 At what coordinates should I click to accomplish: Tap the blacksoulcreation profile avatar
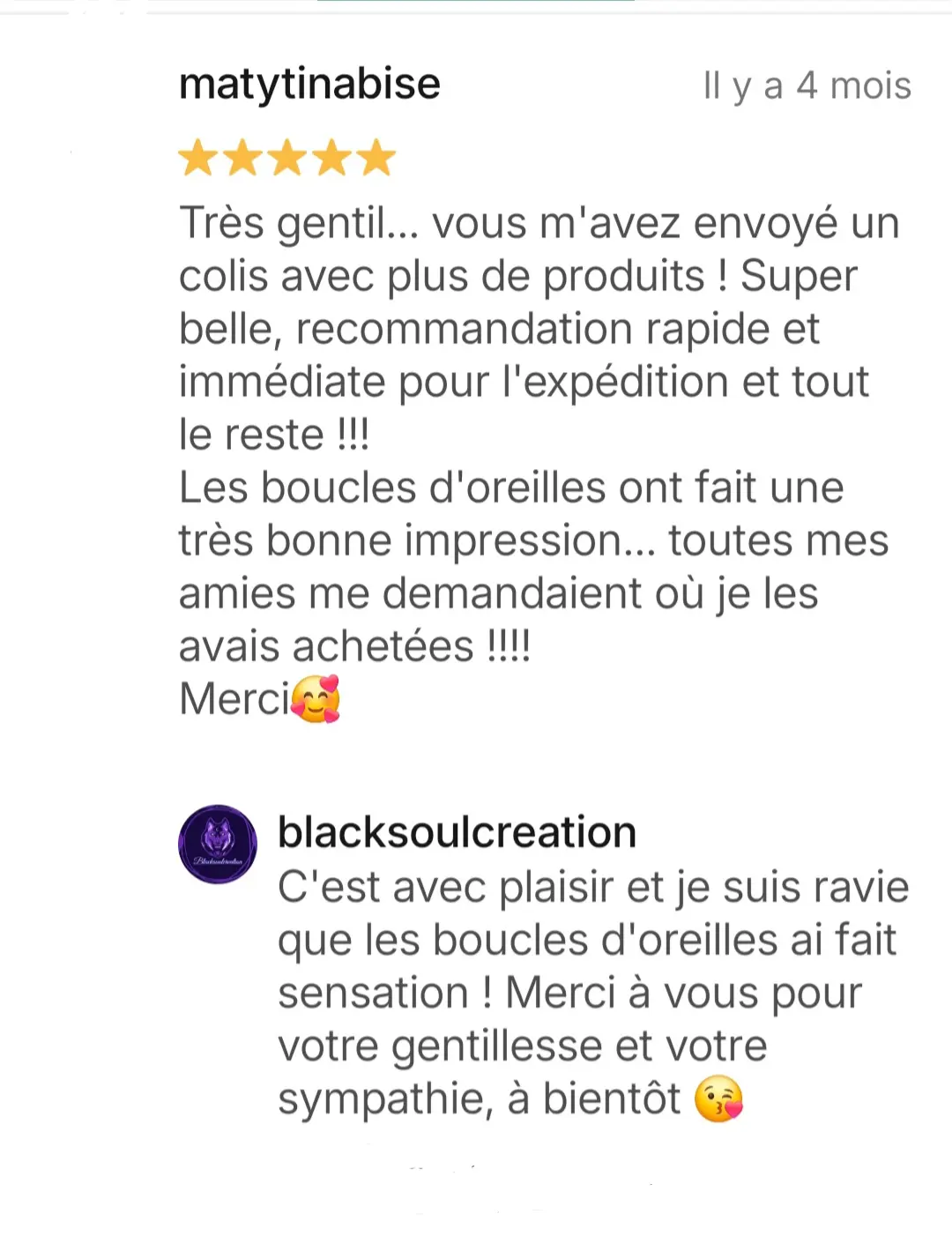[218, 844]
